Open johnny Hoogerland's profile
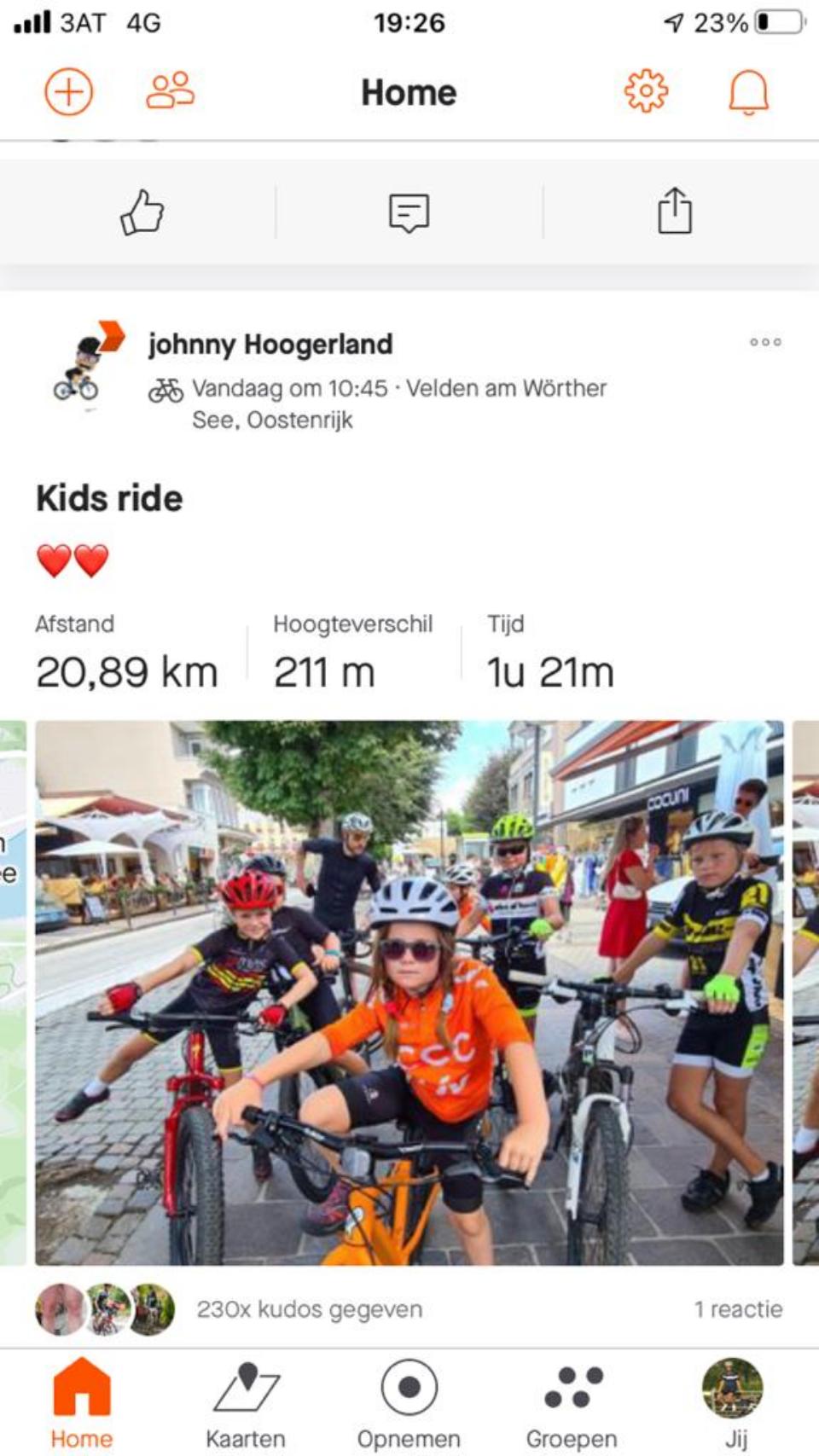Image resolution: width=819 pixels, height=1456 pixels. 270,344
